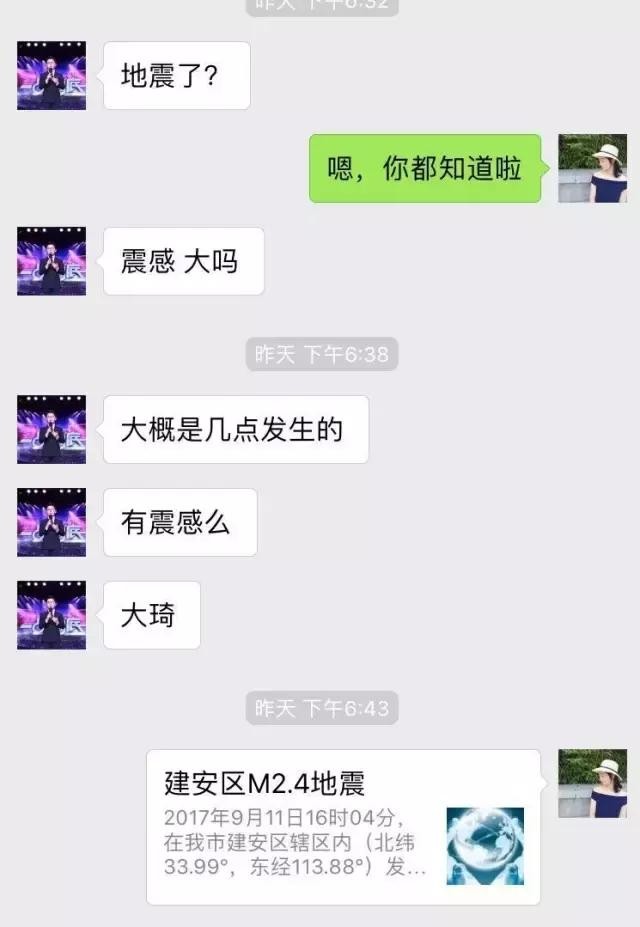The width and height of the screenshot is (640, 927).
Task: Open the shared article 建安区M2.4地震
Action: [343, 826]
